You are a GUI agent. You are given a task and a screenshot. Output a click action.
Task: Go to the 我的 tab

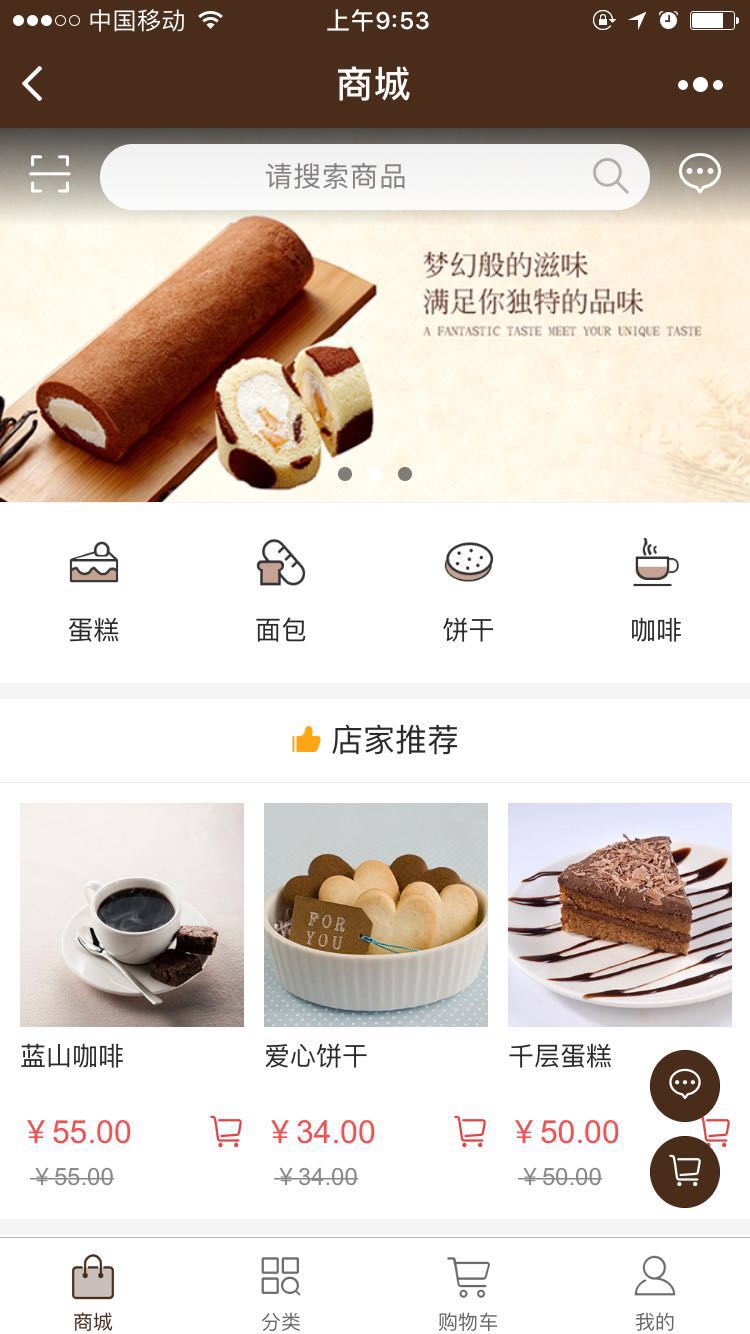[x=655, y=1294]
